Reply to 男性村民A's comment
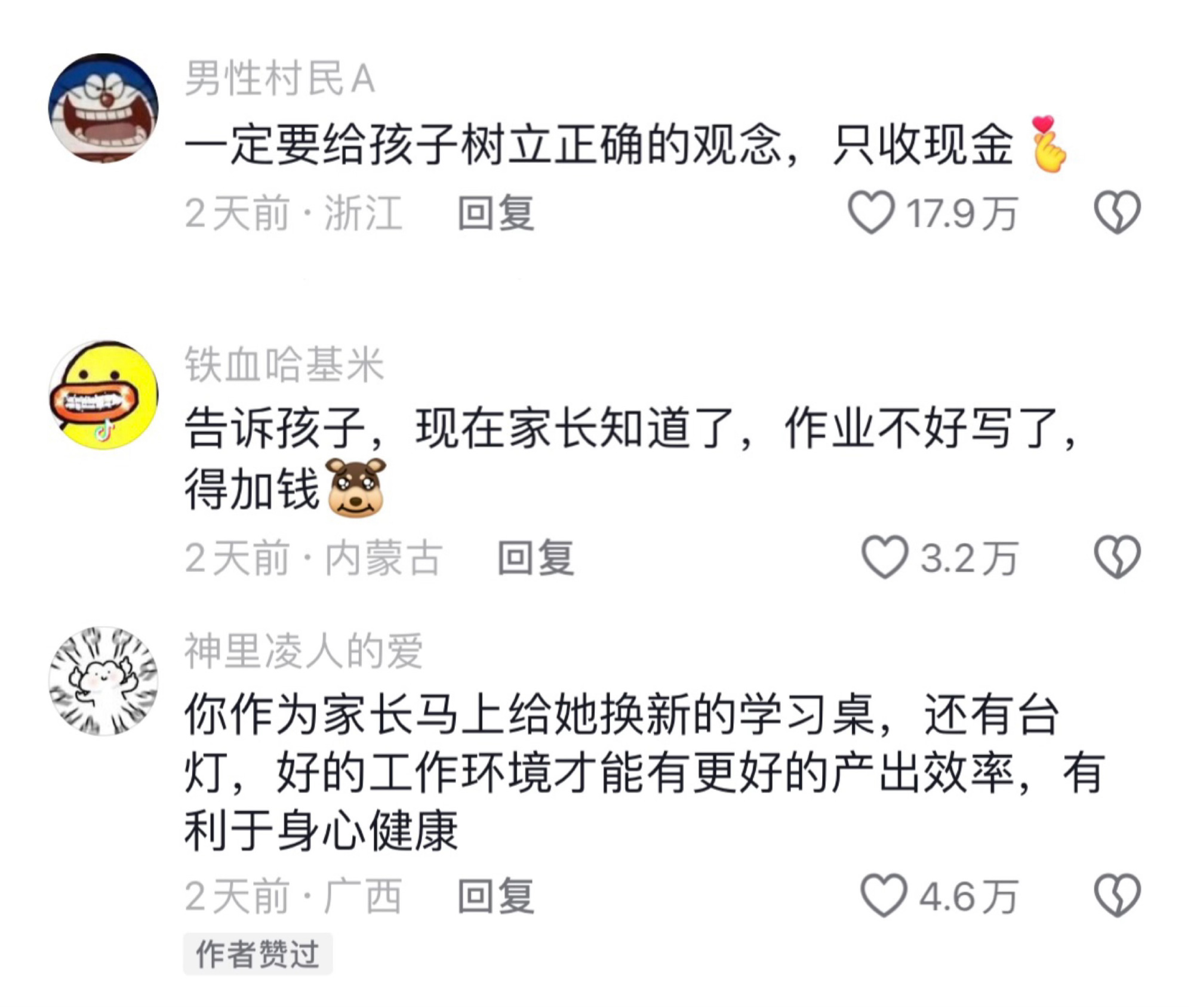 tap(496, 212)
